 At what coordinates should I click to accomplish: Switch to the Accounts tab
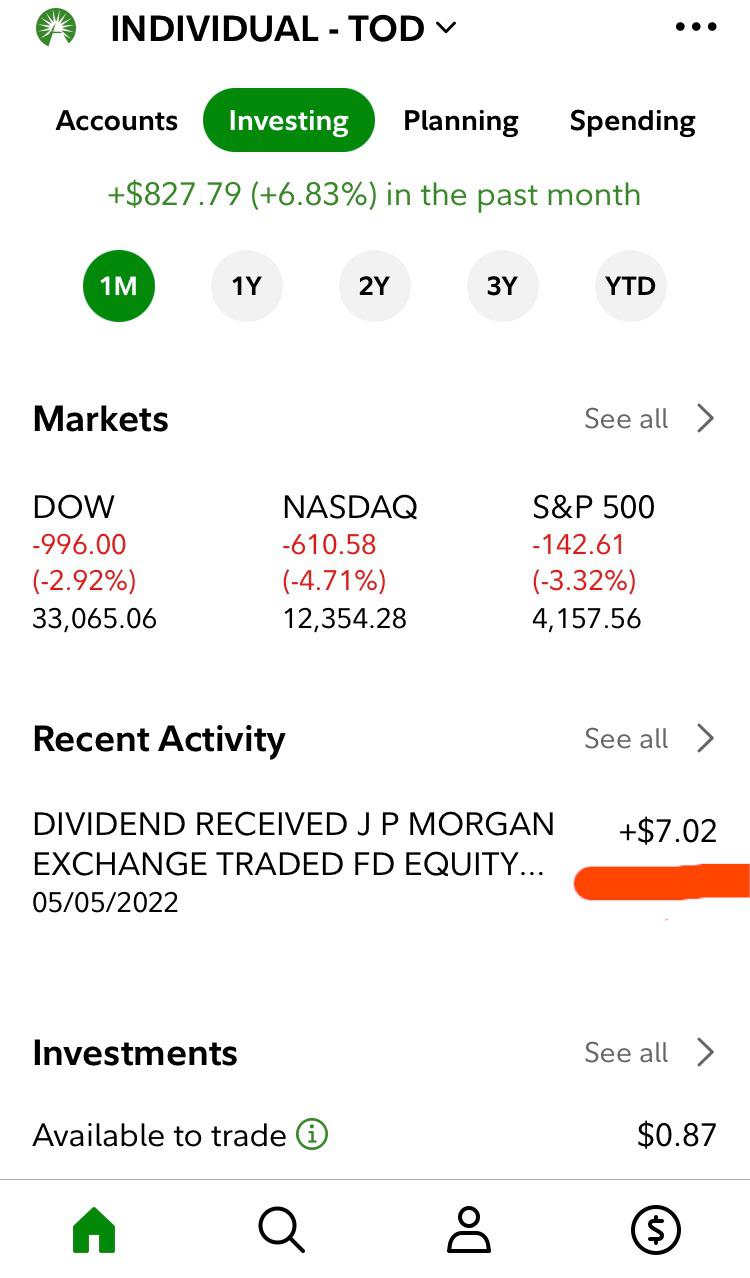[x=116, y=120]
